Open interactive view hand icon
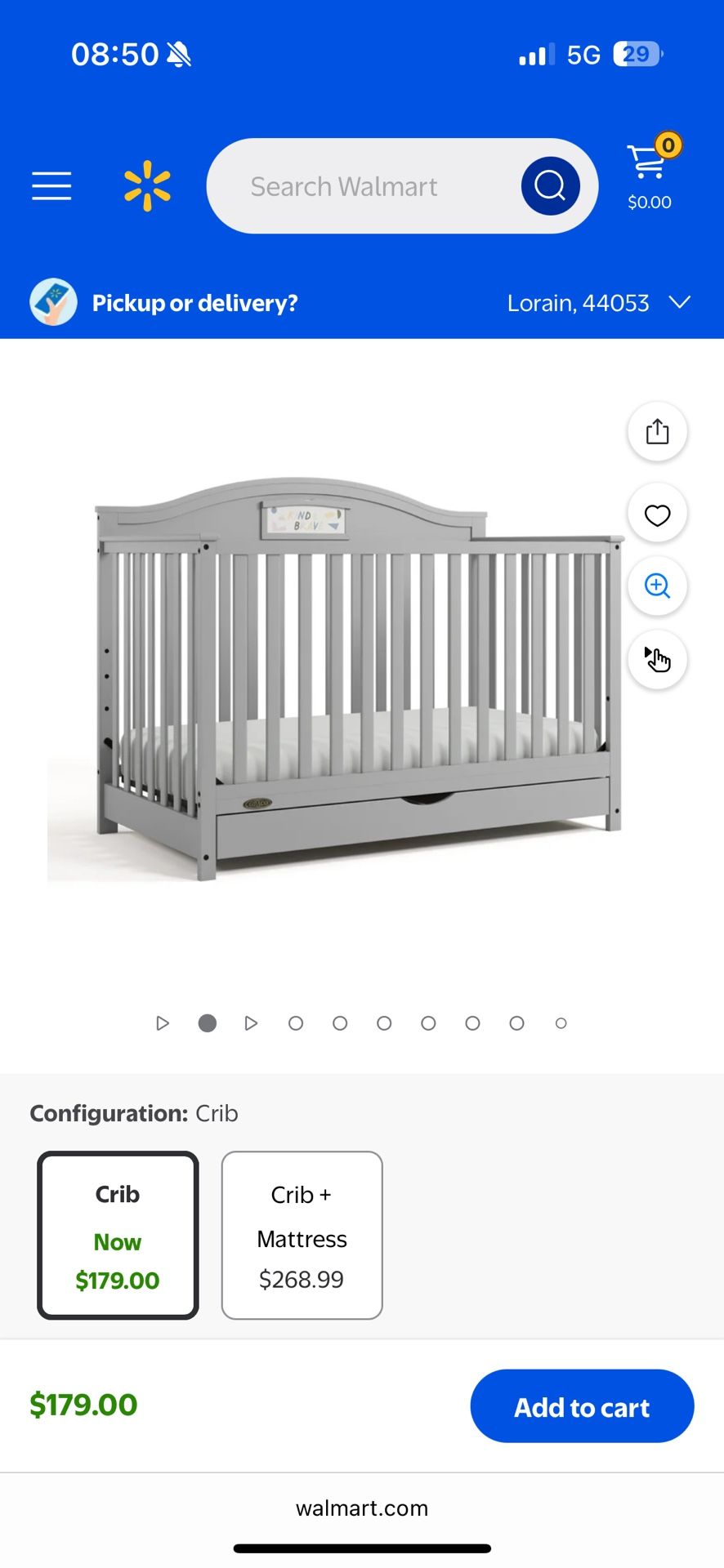Viewport: 724px width, 1568px height. 657,659
